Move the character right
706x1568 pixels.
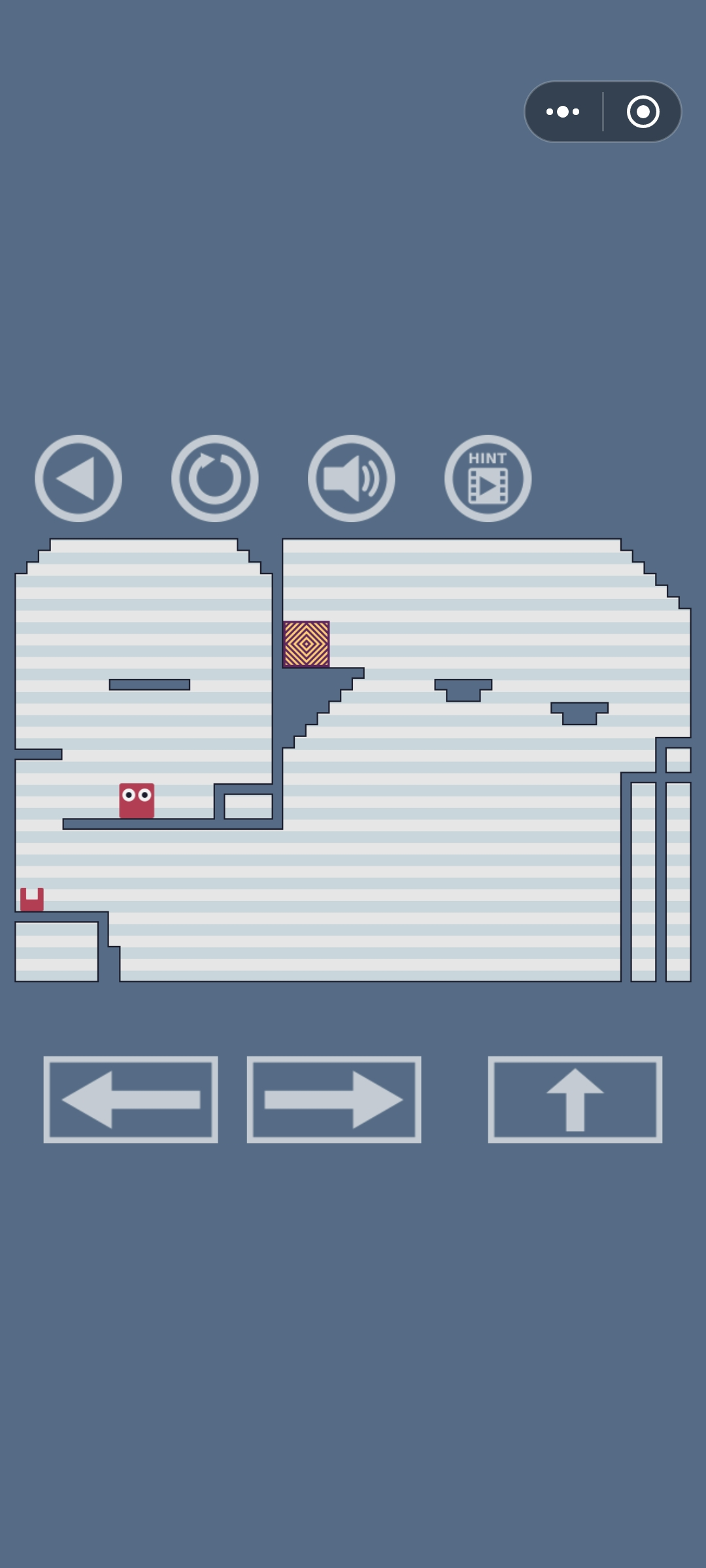[334, 1100]
